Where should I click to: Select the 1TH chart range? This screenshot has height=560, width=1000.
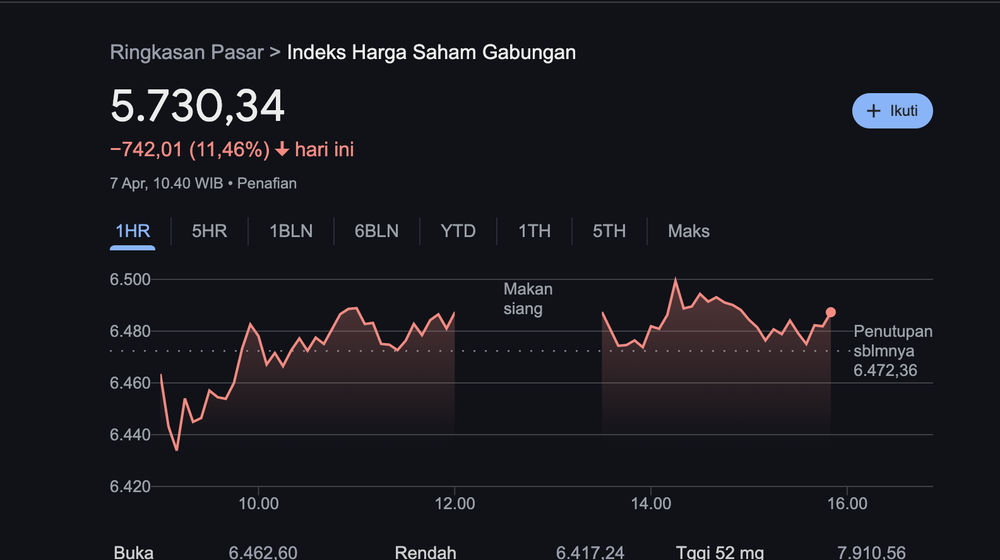534,231
